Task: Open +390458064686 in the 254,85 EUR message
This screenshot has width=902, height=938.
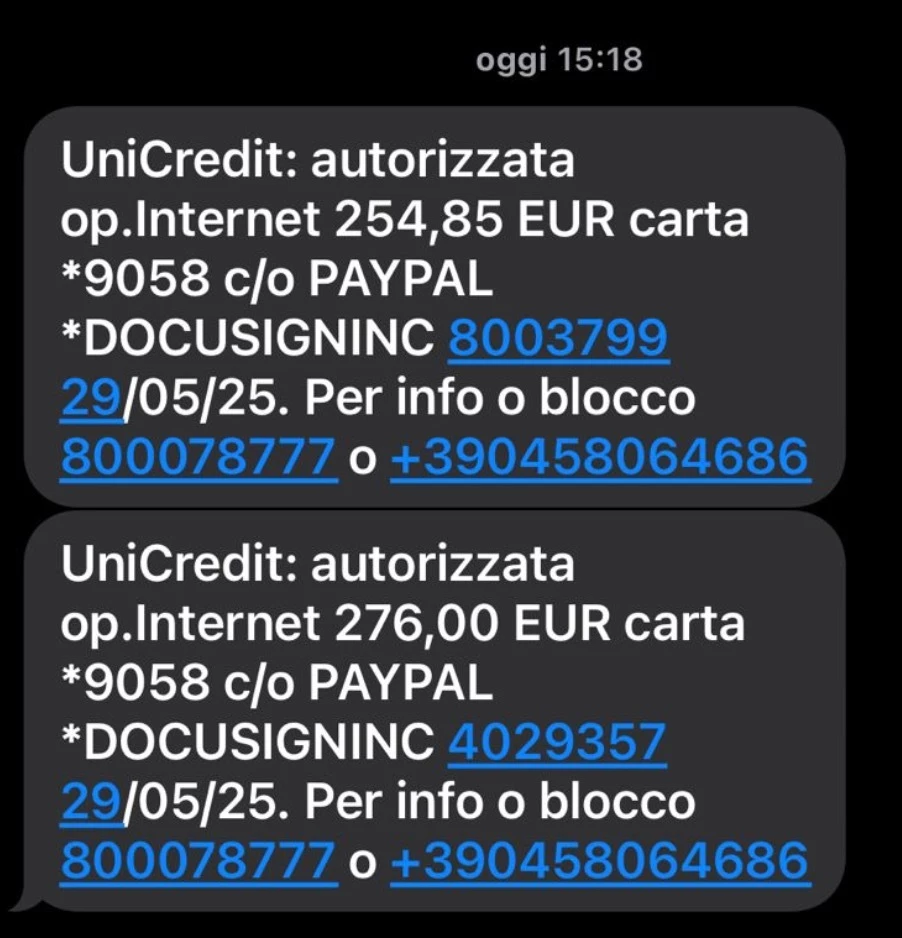Action: click(598, 457)
